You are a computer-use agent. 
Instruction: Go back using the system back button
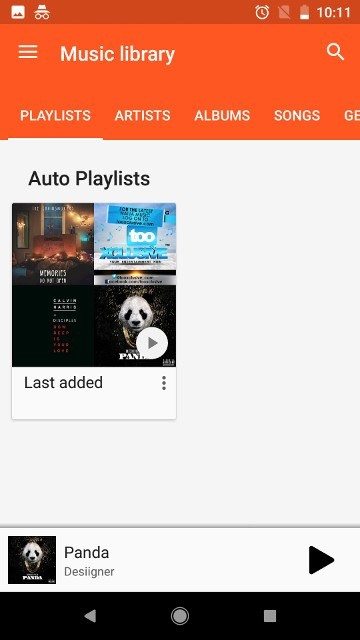tap(90, 616)
